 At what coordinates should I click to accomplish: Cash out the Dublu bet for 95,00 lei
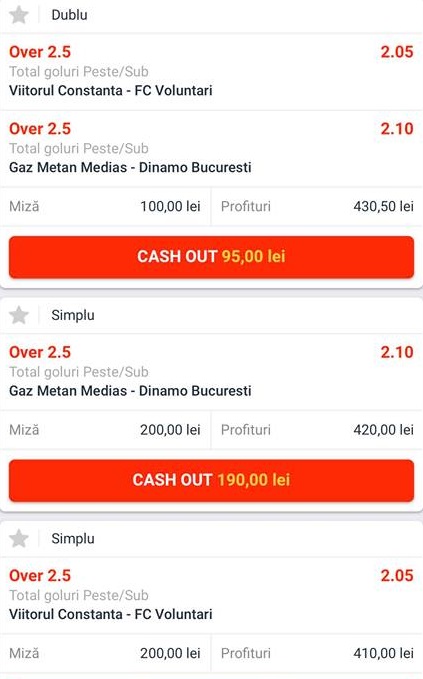[211, 257]
